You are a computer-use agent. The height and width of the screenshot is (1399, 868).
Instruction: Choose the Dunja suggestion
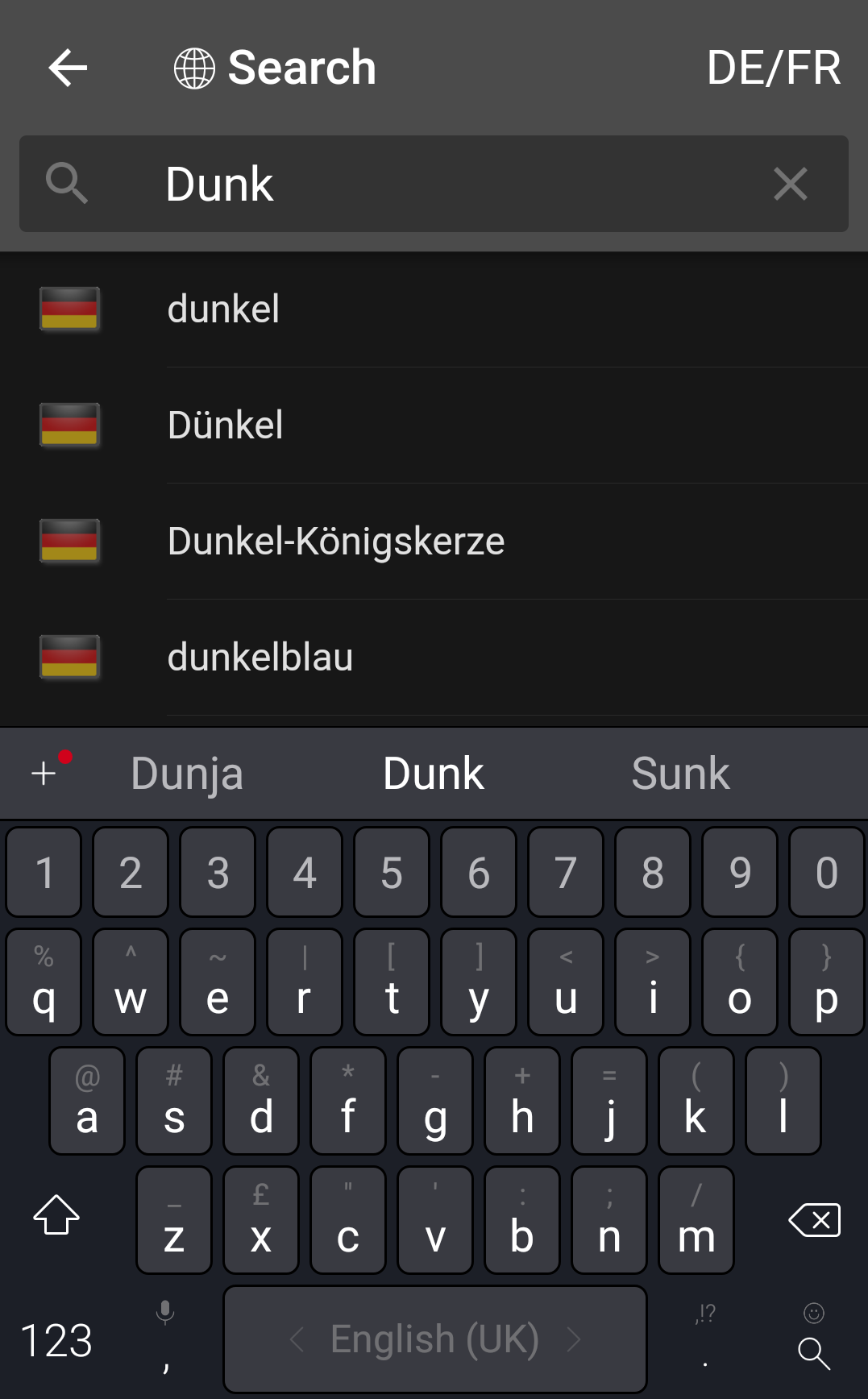186,772
